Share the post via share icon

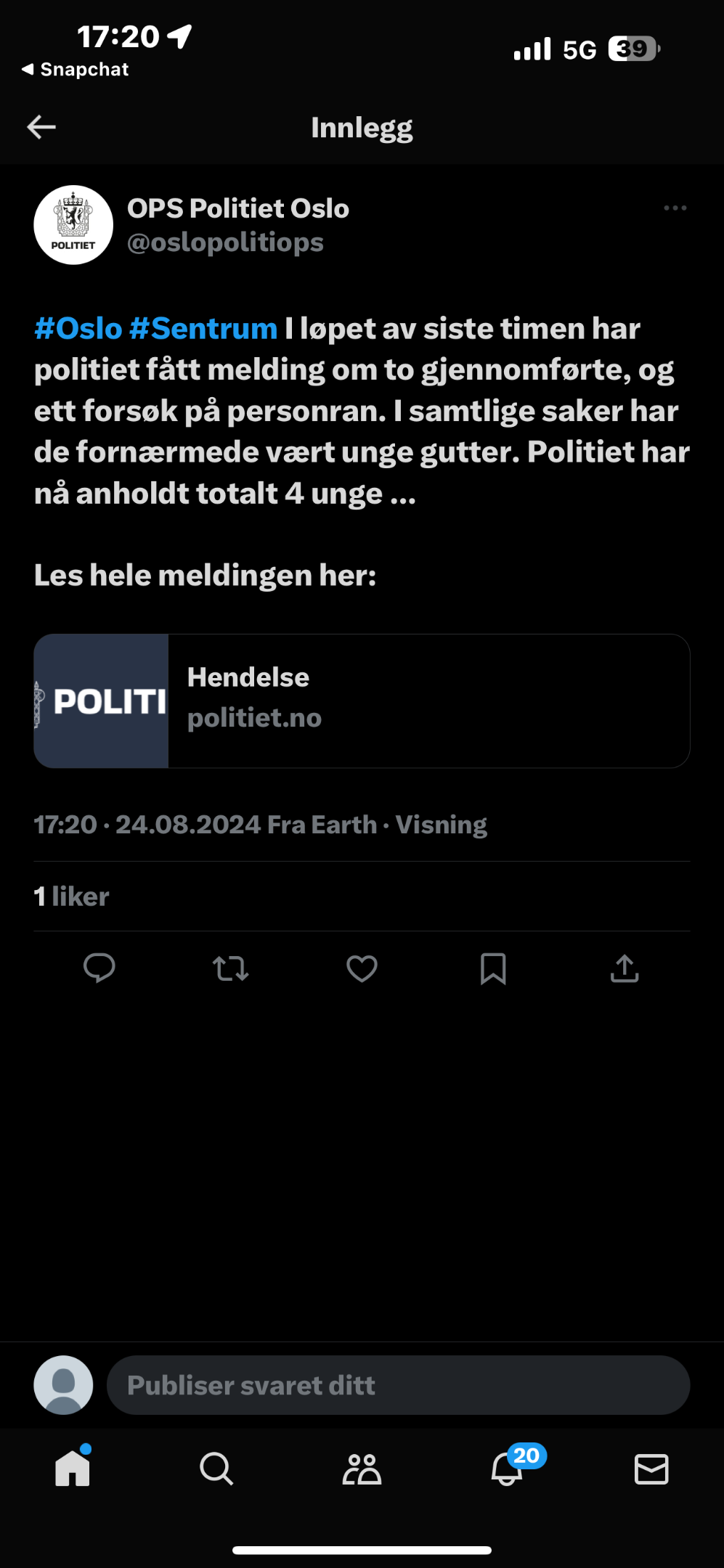click(625, 968)
